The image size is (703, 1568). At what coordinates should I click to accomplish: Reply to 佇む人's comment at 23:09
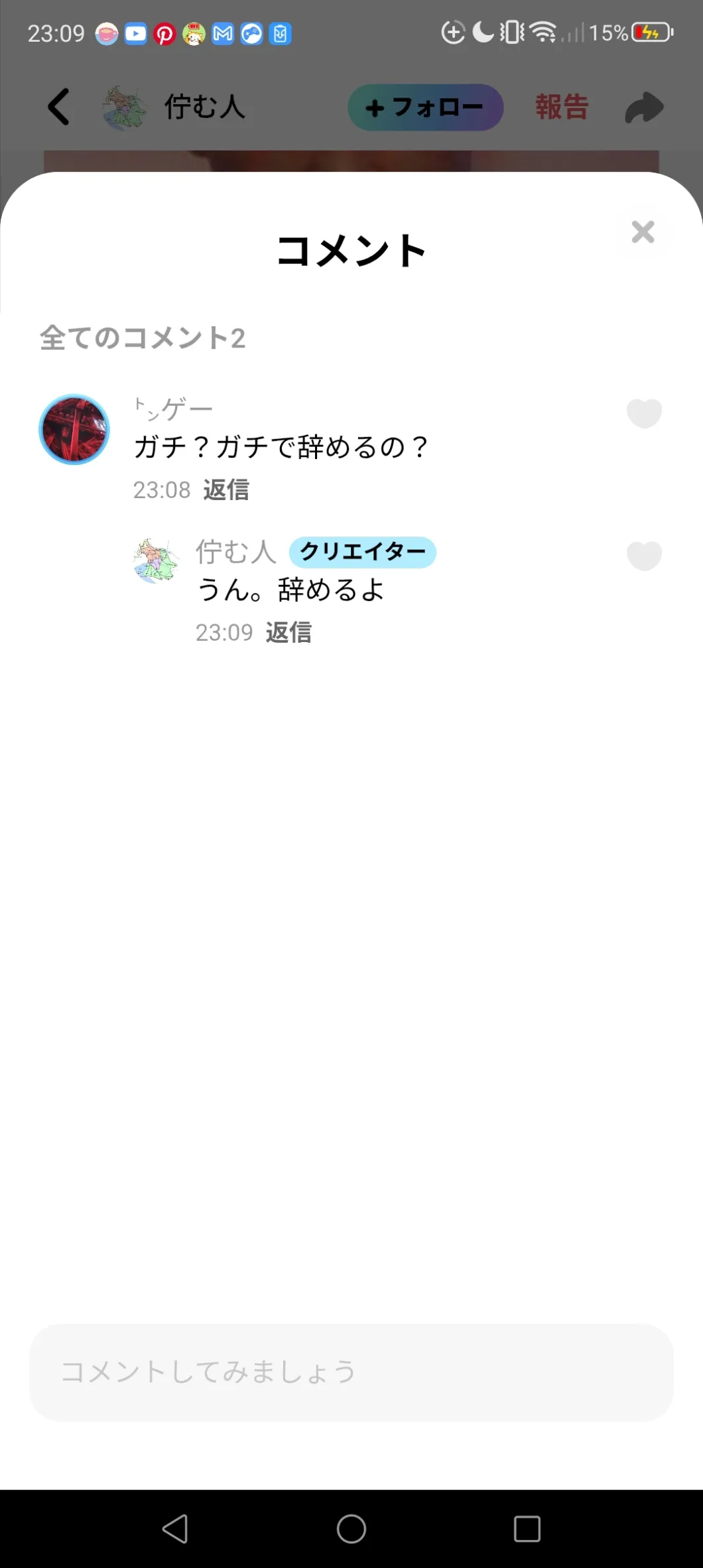click(x=288, y=633)
